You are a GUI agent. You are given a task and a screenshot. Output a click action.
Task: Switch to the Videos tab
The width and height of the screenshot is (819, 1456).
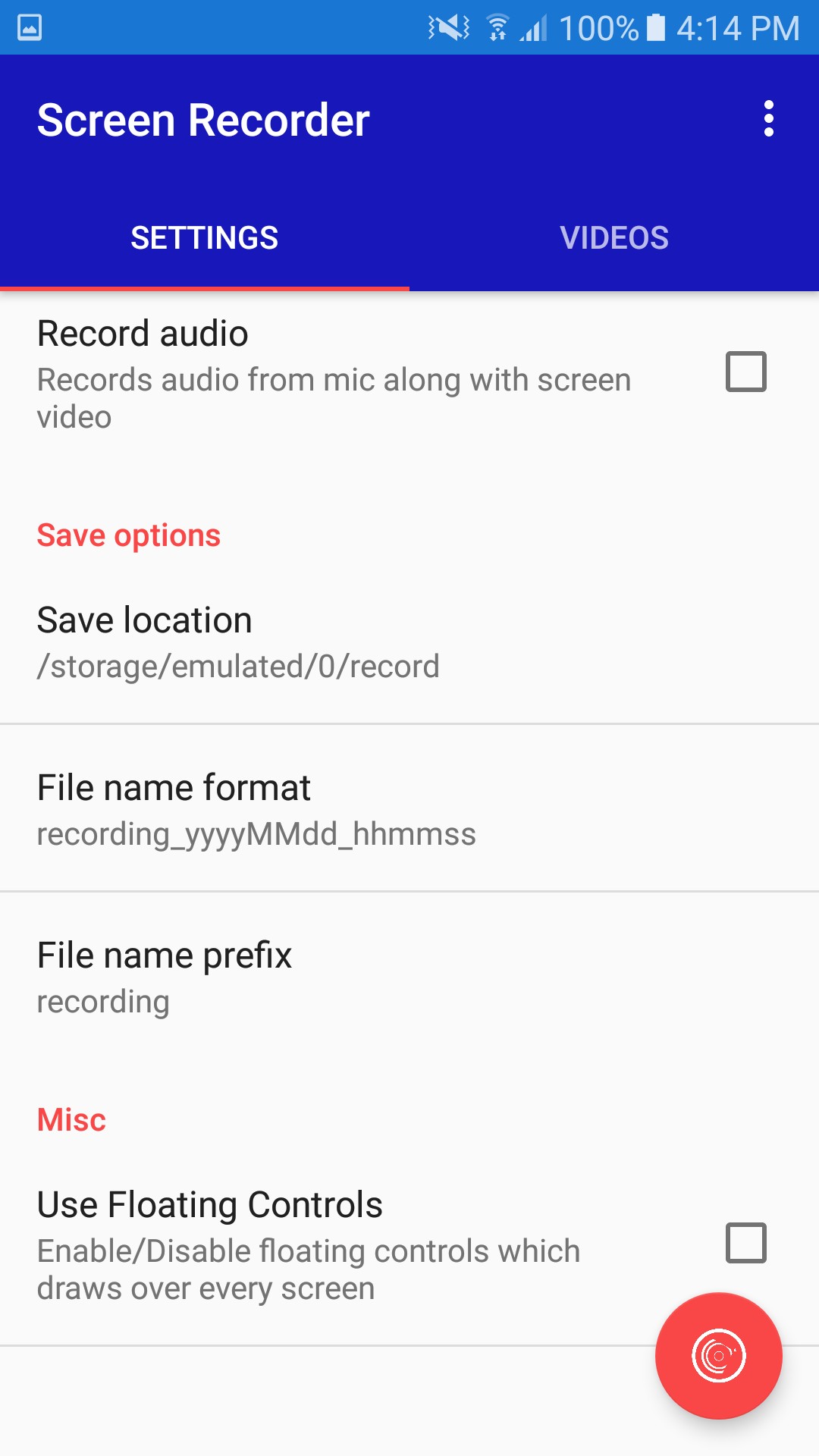614,238
